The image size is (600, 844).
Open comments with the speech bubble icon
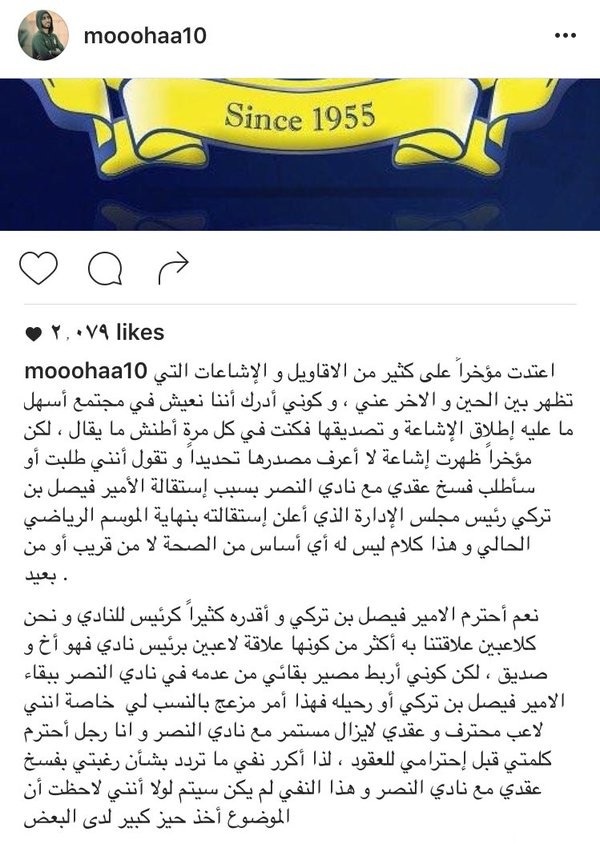pos(104,267)
